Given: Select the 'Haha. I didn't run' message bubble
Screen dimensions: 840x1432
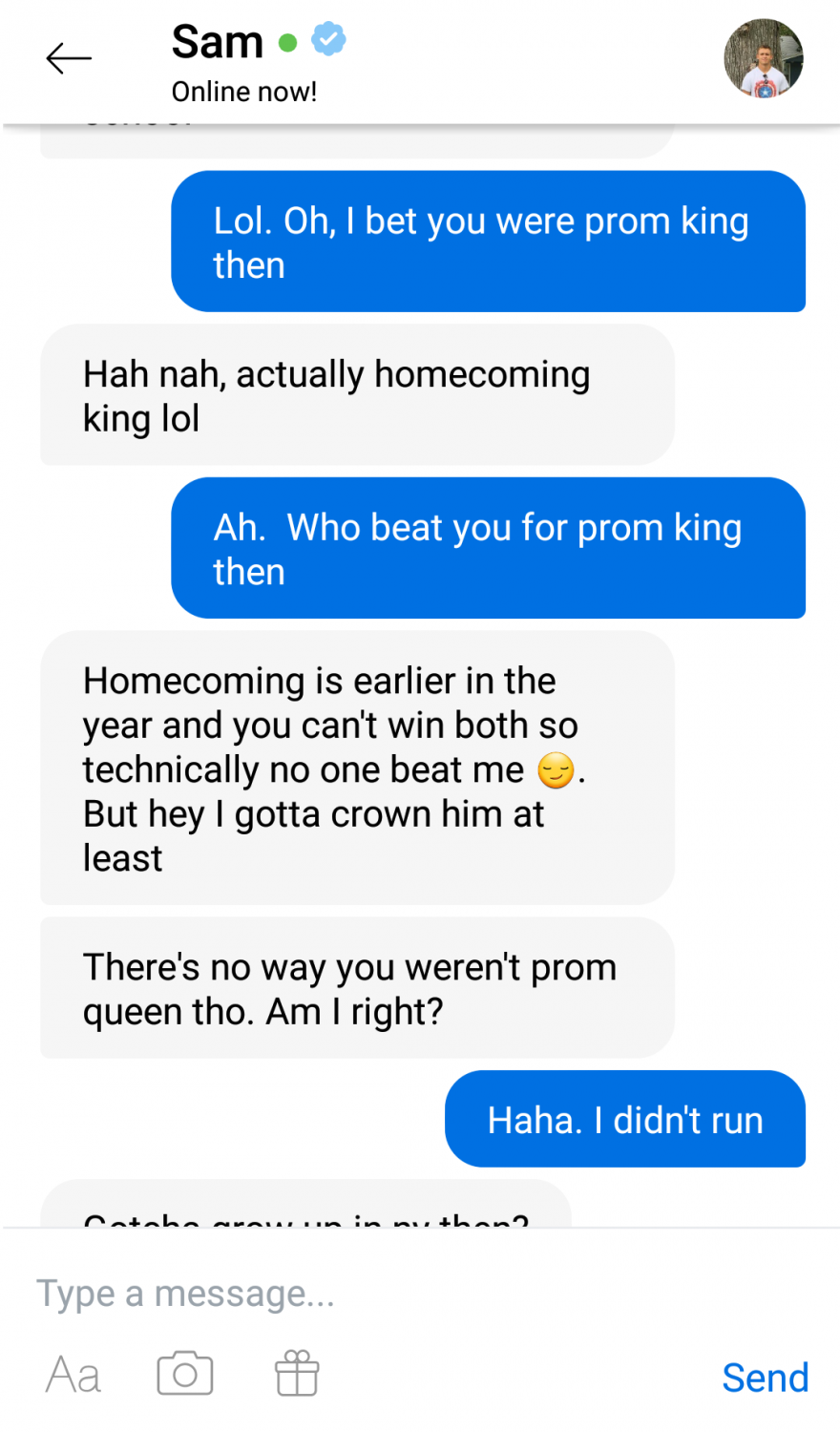Looking at the screenshot, I should pos(625,1119).
